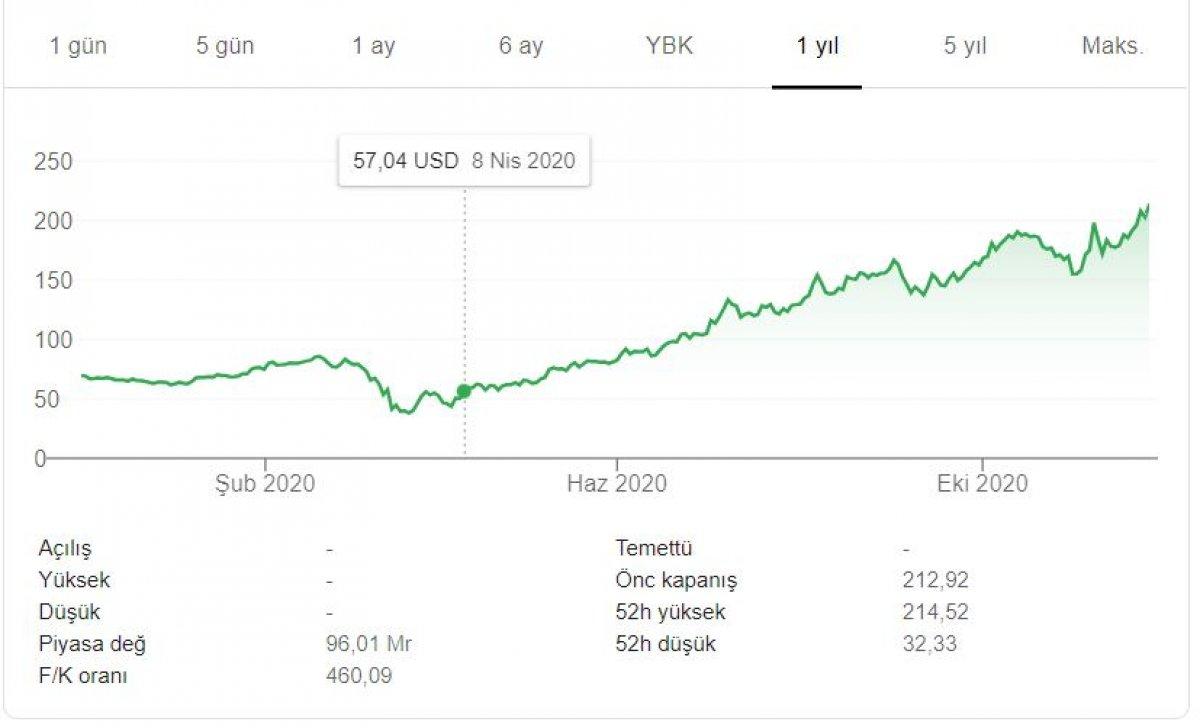Tap the 1 yıl tab

click(817, 47)
